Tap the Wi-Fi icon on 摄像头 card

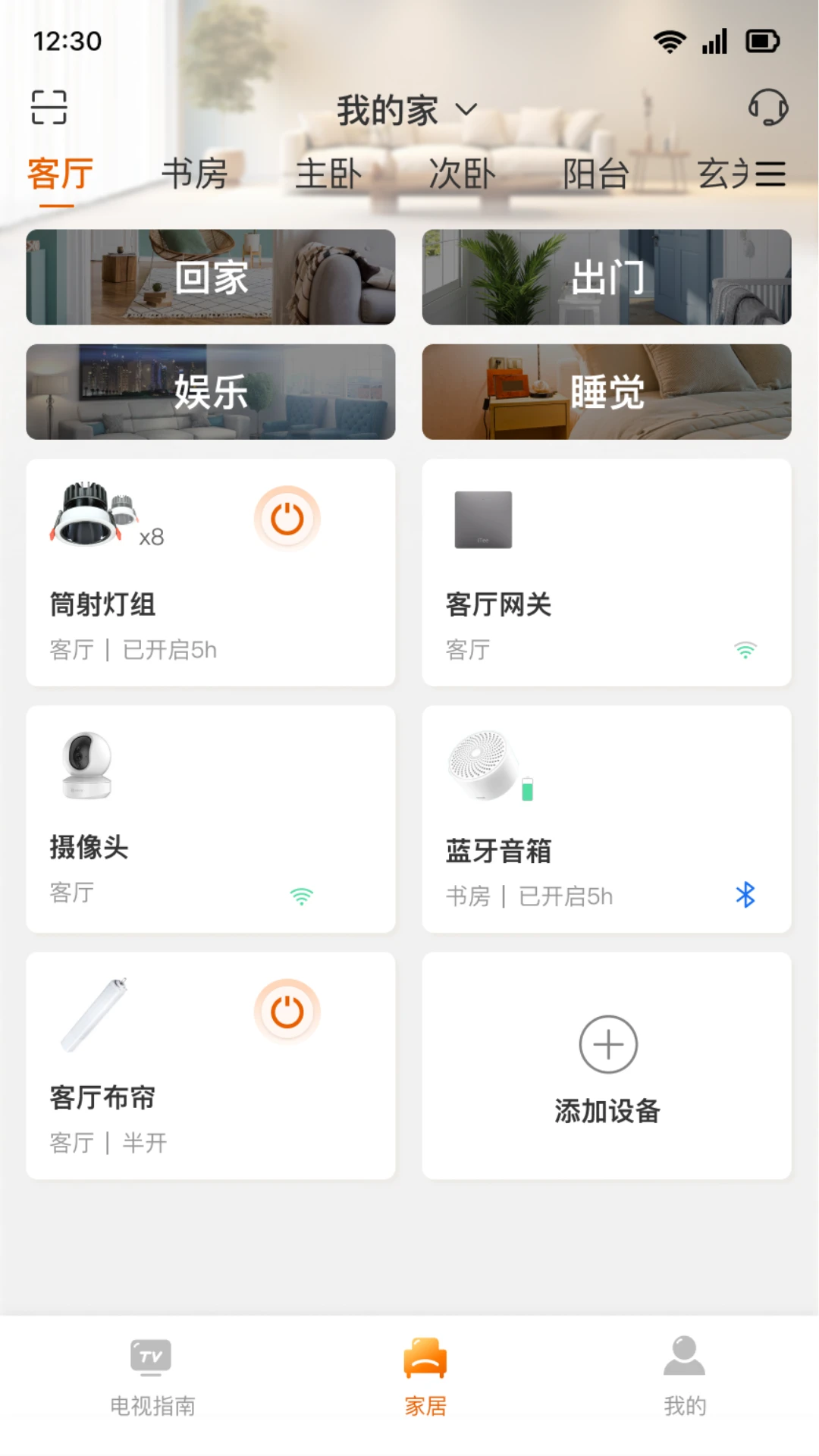pos(302,896)
